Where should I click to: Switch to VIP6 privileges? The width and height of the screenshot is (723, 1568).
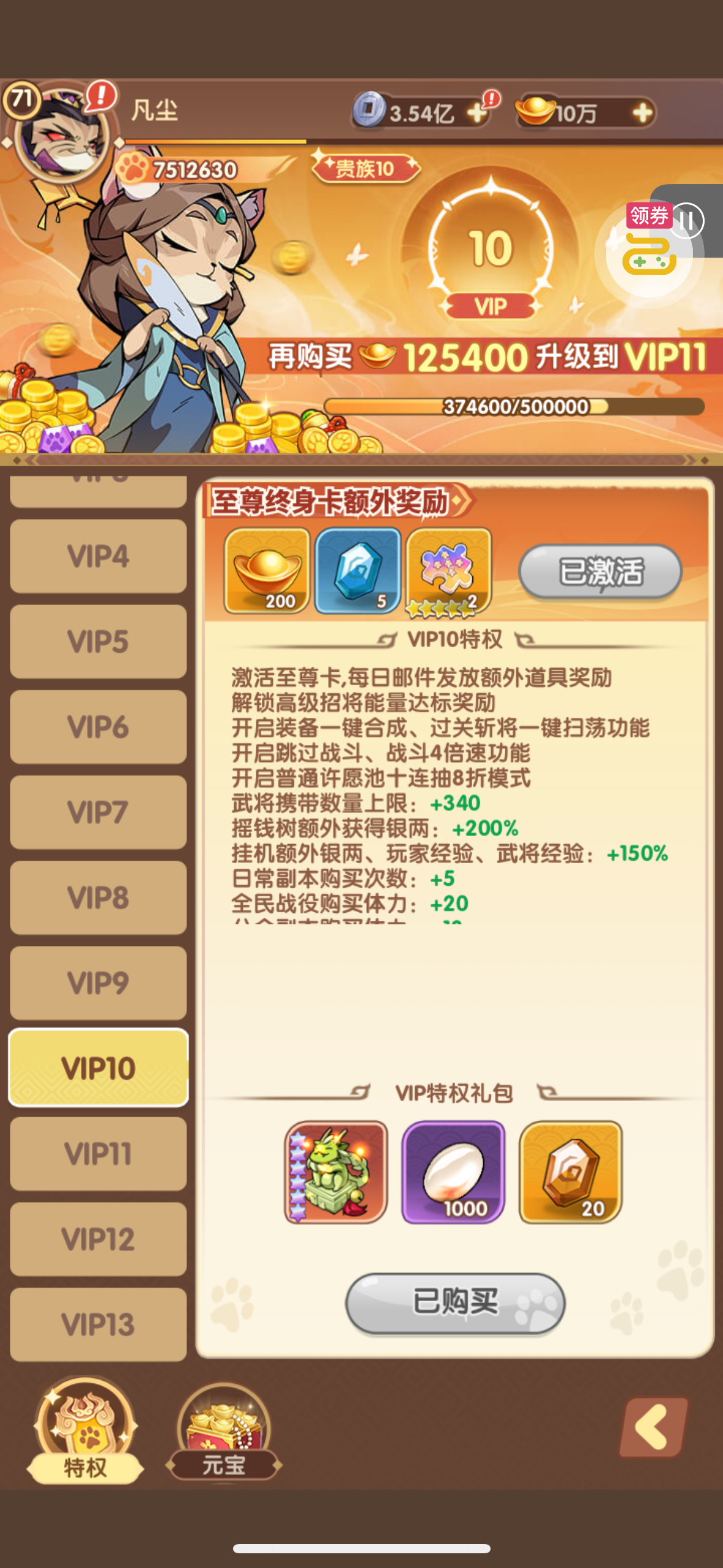point(98,727)
